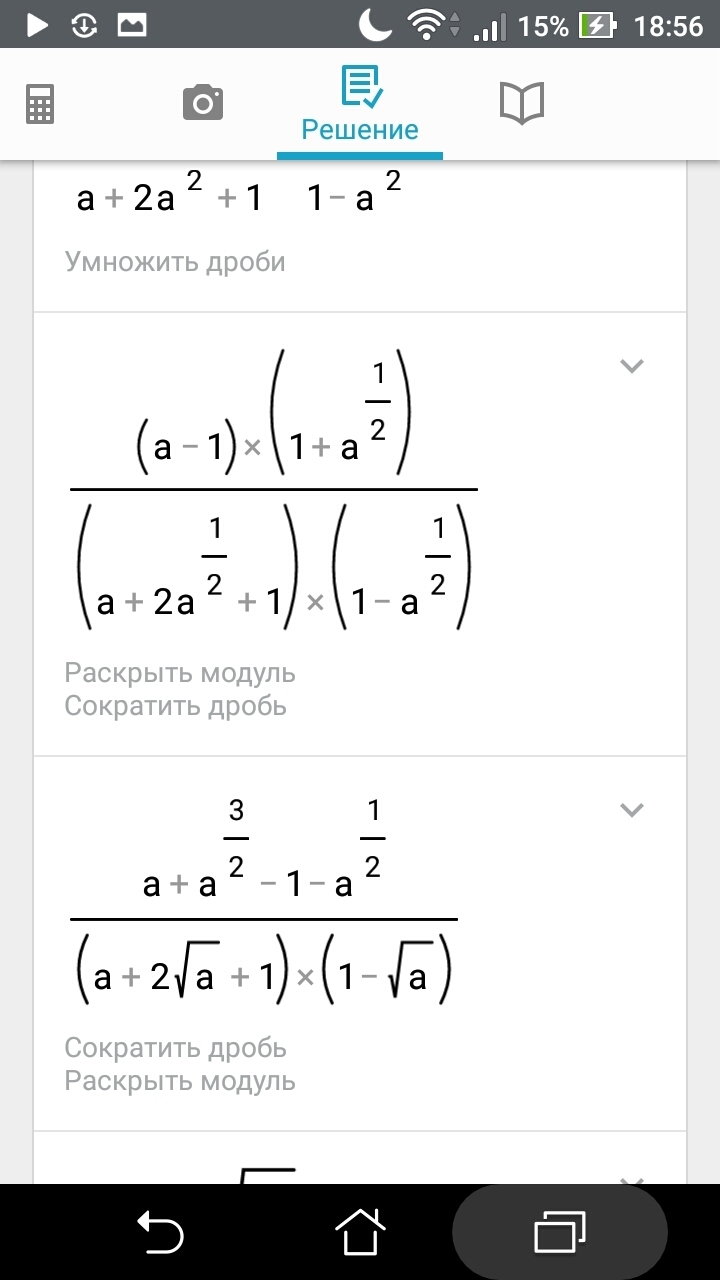Open the camera tab
This screenshot has height=1280, width=720.
(x=202, y=103)
